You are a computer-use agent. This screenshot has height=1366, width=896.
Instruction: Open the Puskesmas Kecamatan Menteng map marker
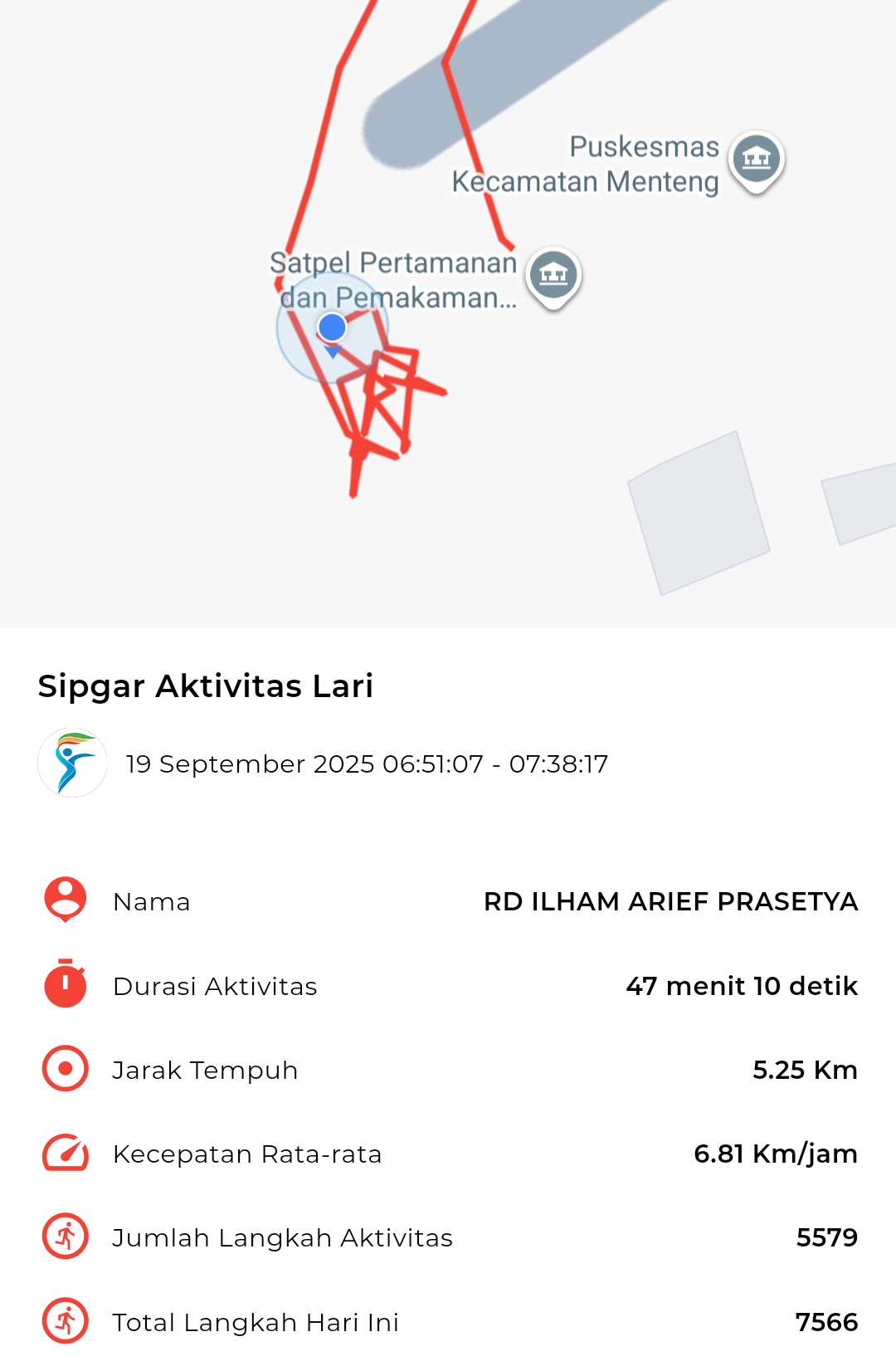[x=756, y=158]
